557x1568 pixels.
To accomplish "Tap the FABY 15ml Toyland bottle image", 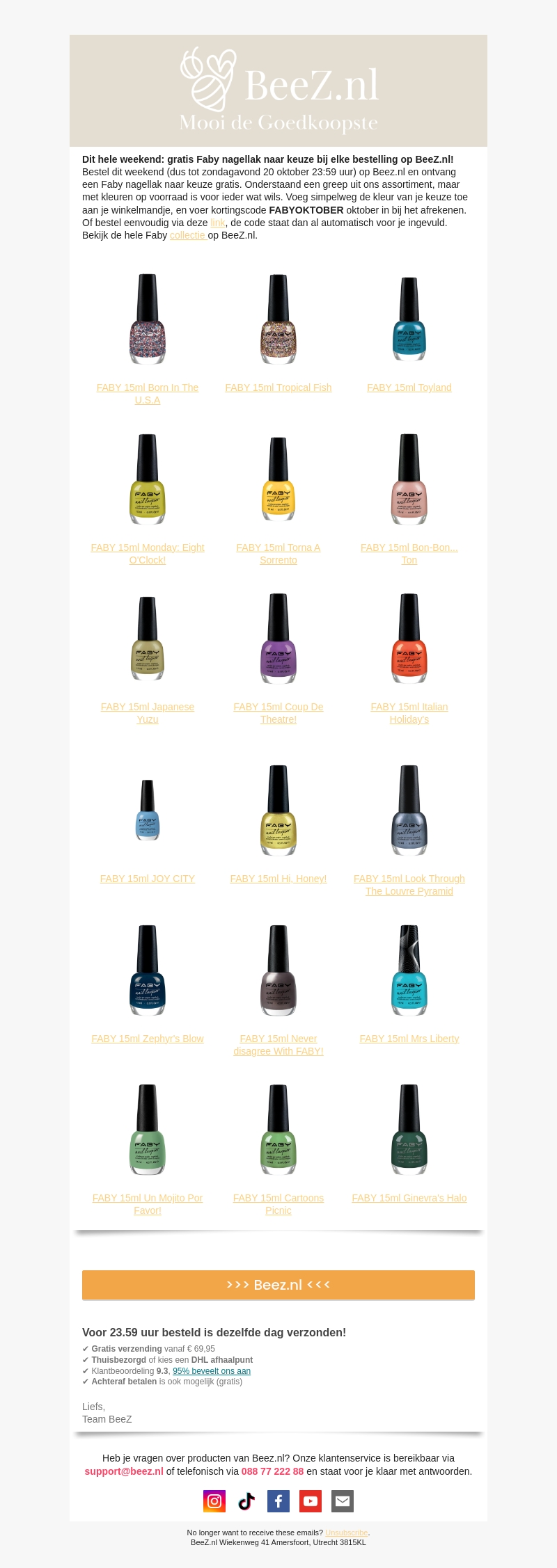I will coord(409,319).
